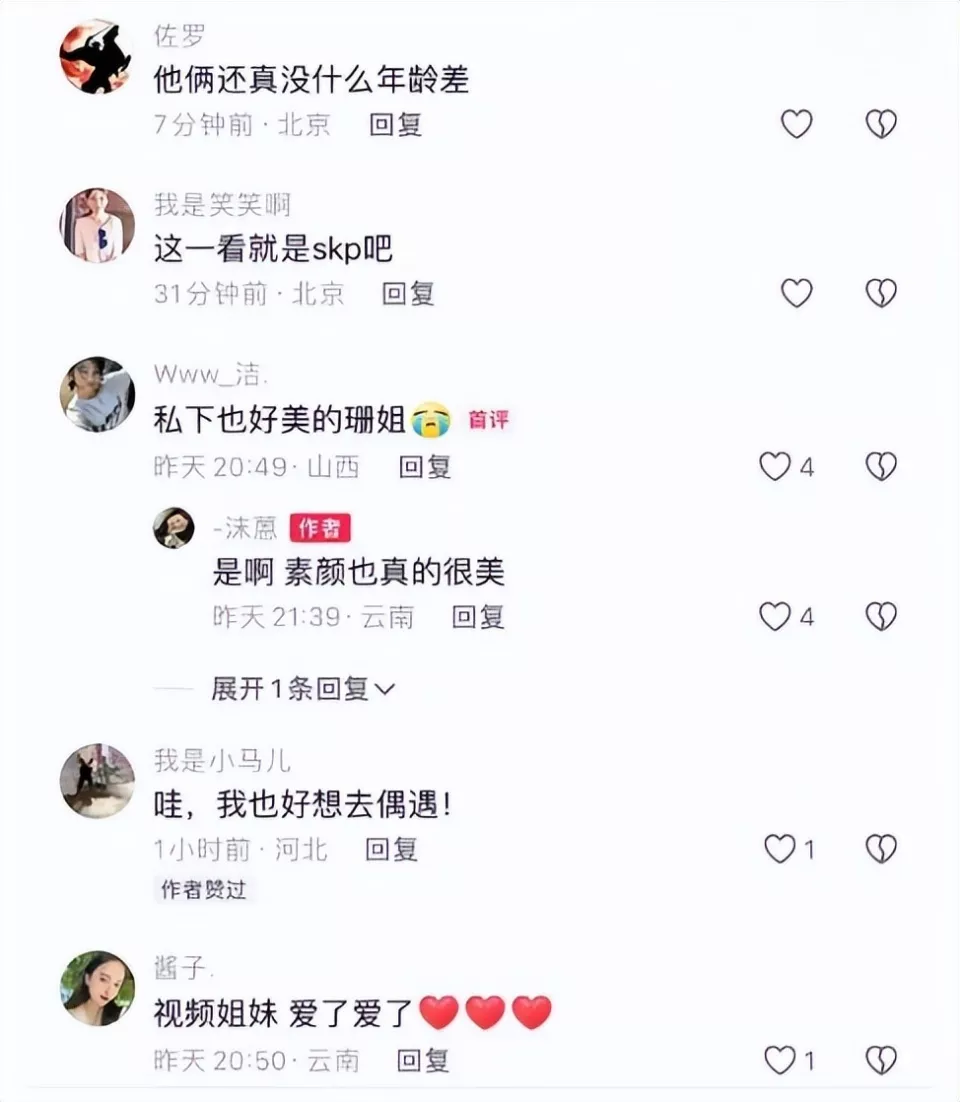The image size is (960, 1102).
Task: Expand 展开1条回复
Action: 303,688
